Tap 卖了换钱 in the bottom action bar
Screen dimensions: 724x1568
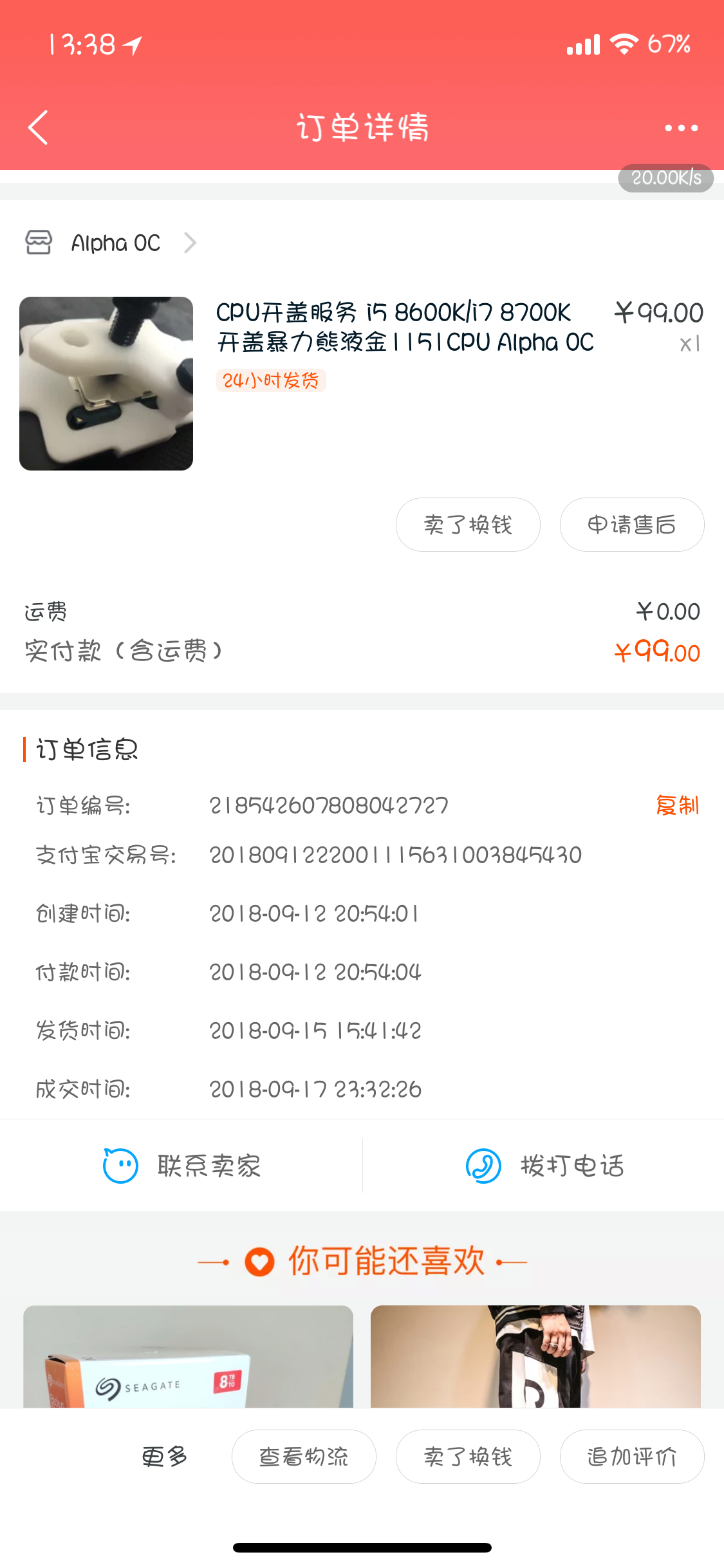[x=468, y=1457]
